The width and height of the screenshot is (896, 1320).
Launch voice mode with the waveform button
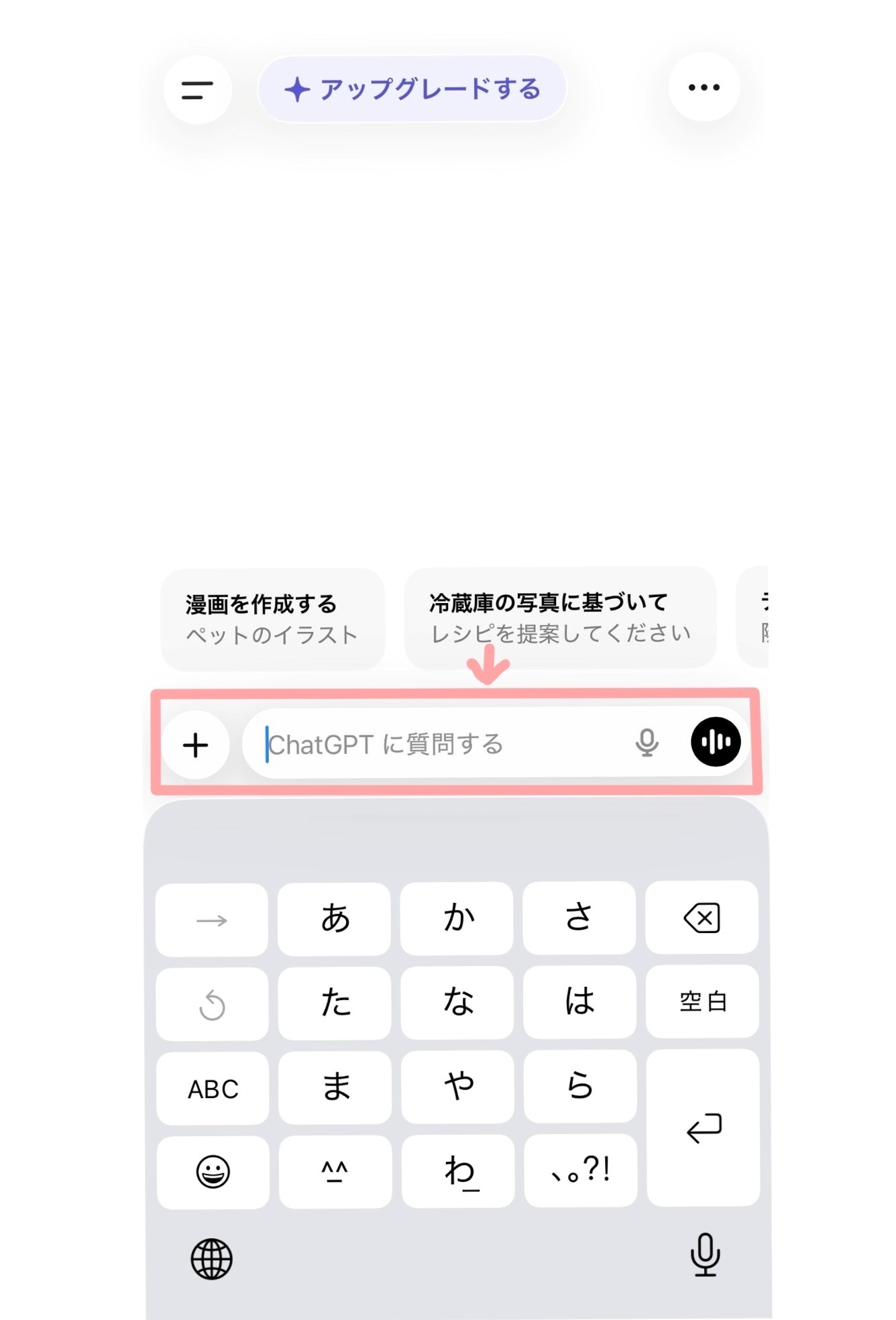tap(716, 742)
